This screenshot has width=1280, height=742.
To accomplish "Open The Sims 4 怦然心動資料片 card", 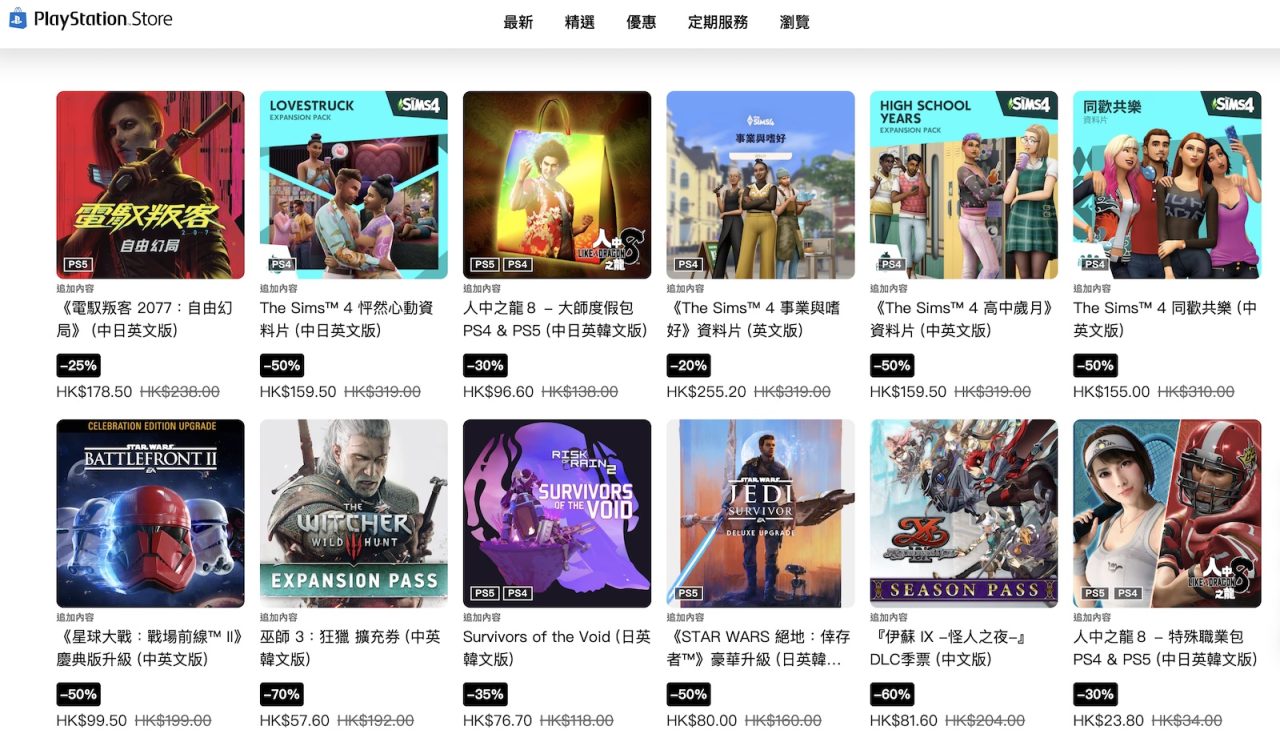I will pos(353,185).
